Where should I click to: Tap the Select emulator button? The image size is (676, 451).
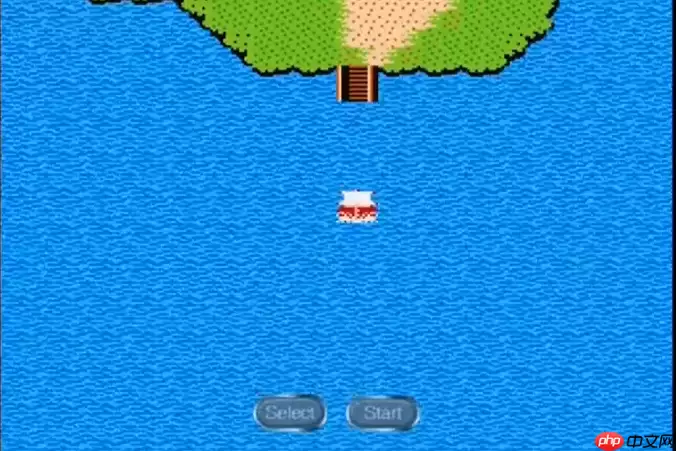[x=290, y=412]
